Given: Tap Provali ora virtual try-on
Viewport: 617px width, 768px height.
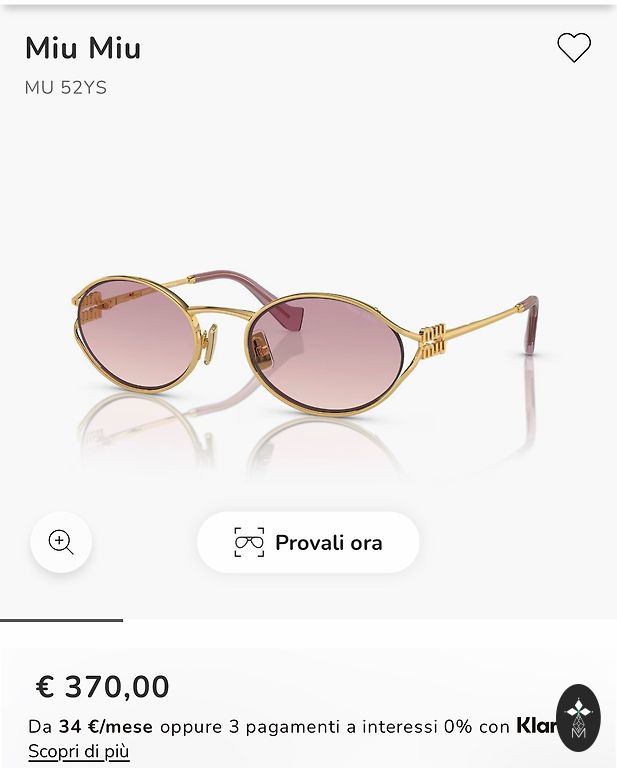Looking at the screenshot, I should [308, 542].
